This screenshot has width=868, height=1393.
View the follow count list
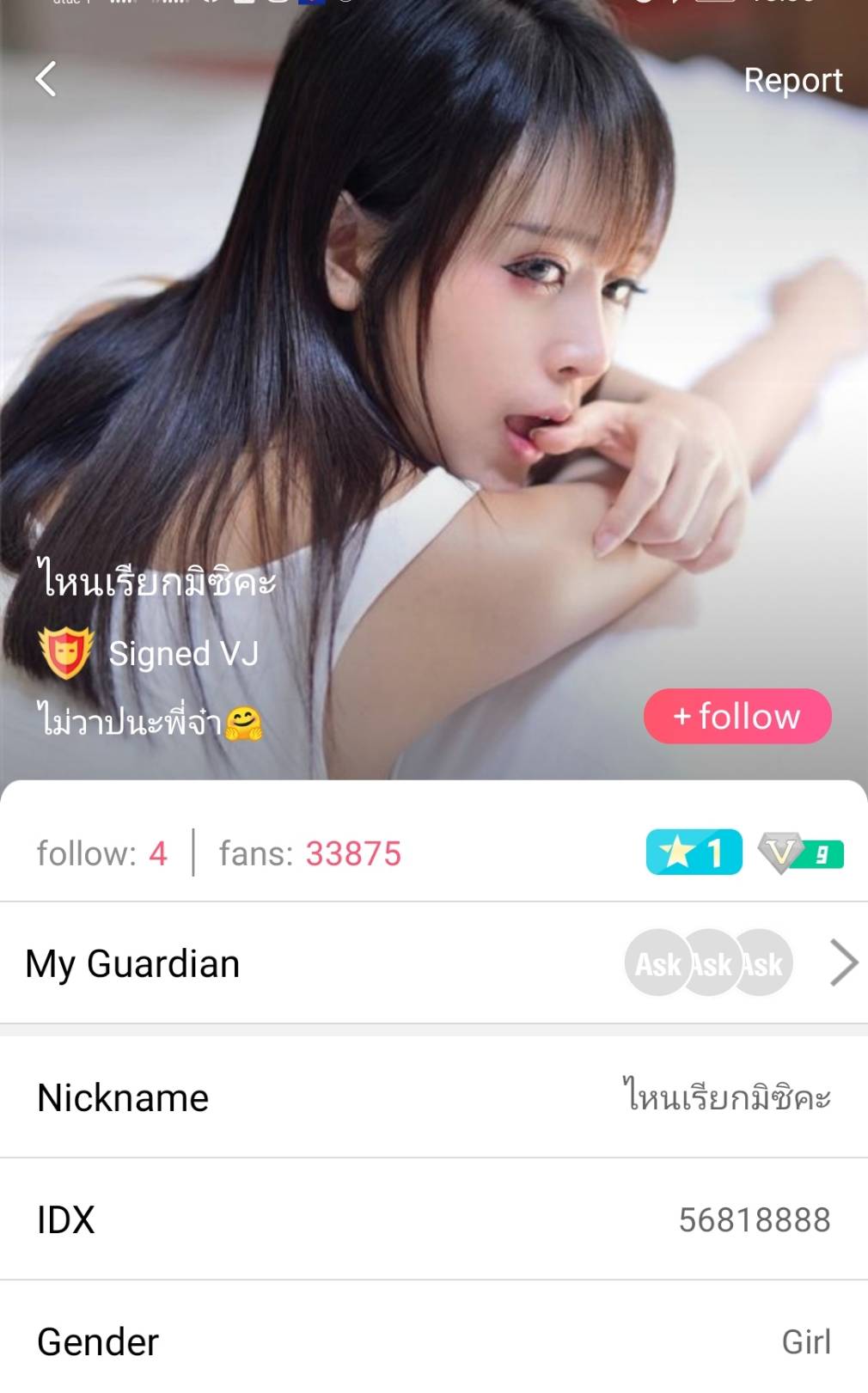click(101, 853)
